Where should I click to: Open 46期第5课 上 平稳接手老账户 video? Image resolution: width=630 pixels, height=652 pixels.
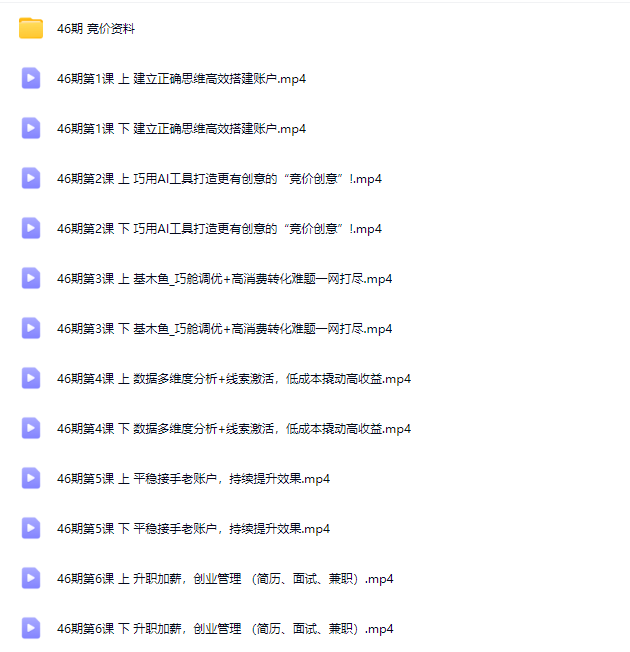pos(193,479)
